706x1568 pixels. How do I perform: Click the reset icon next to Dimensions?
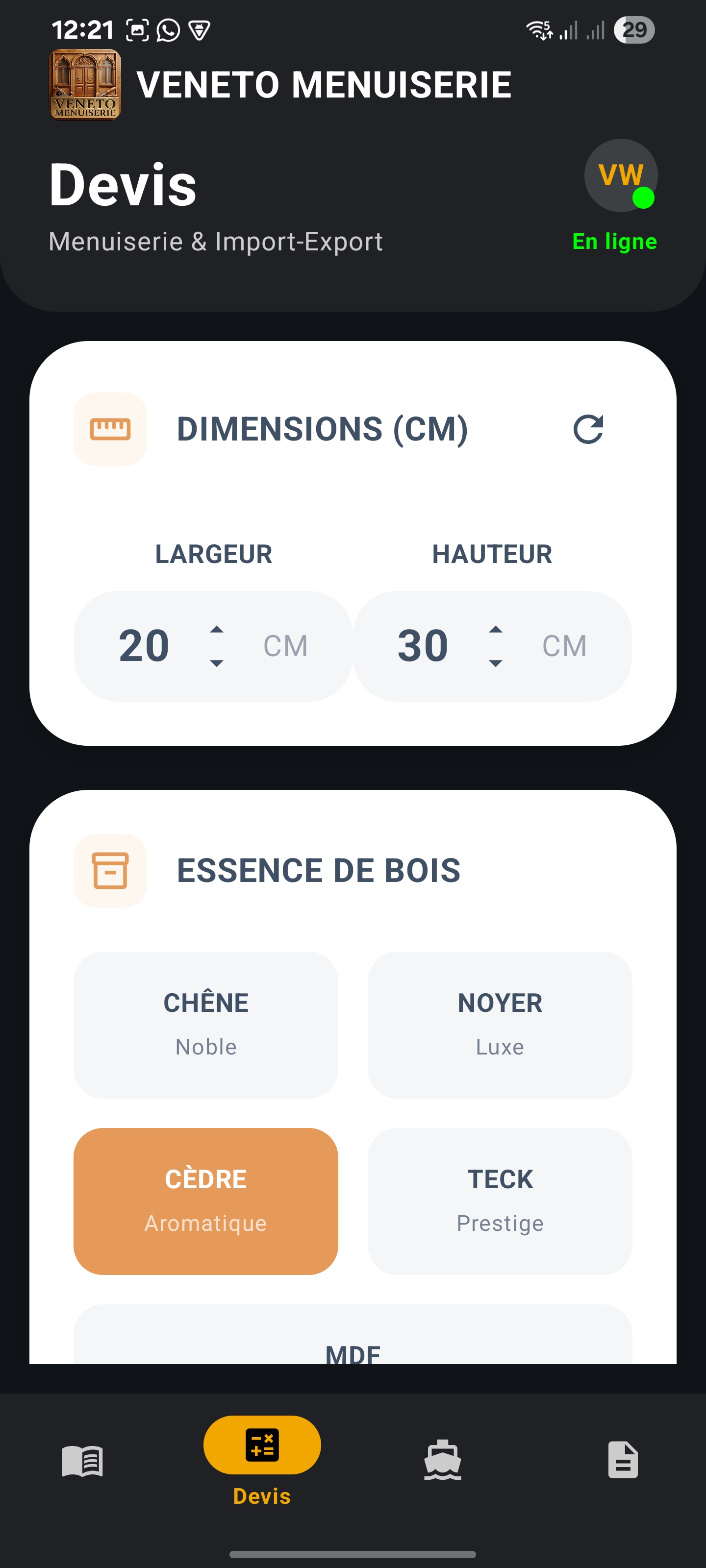point(589,430)
